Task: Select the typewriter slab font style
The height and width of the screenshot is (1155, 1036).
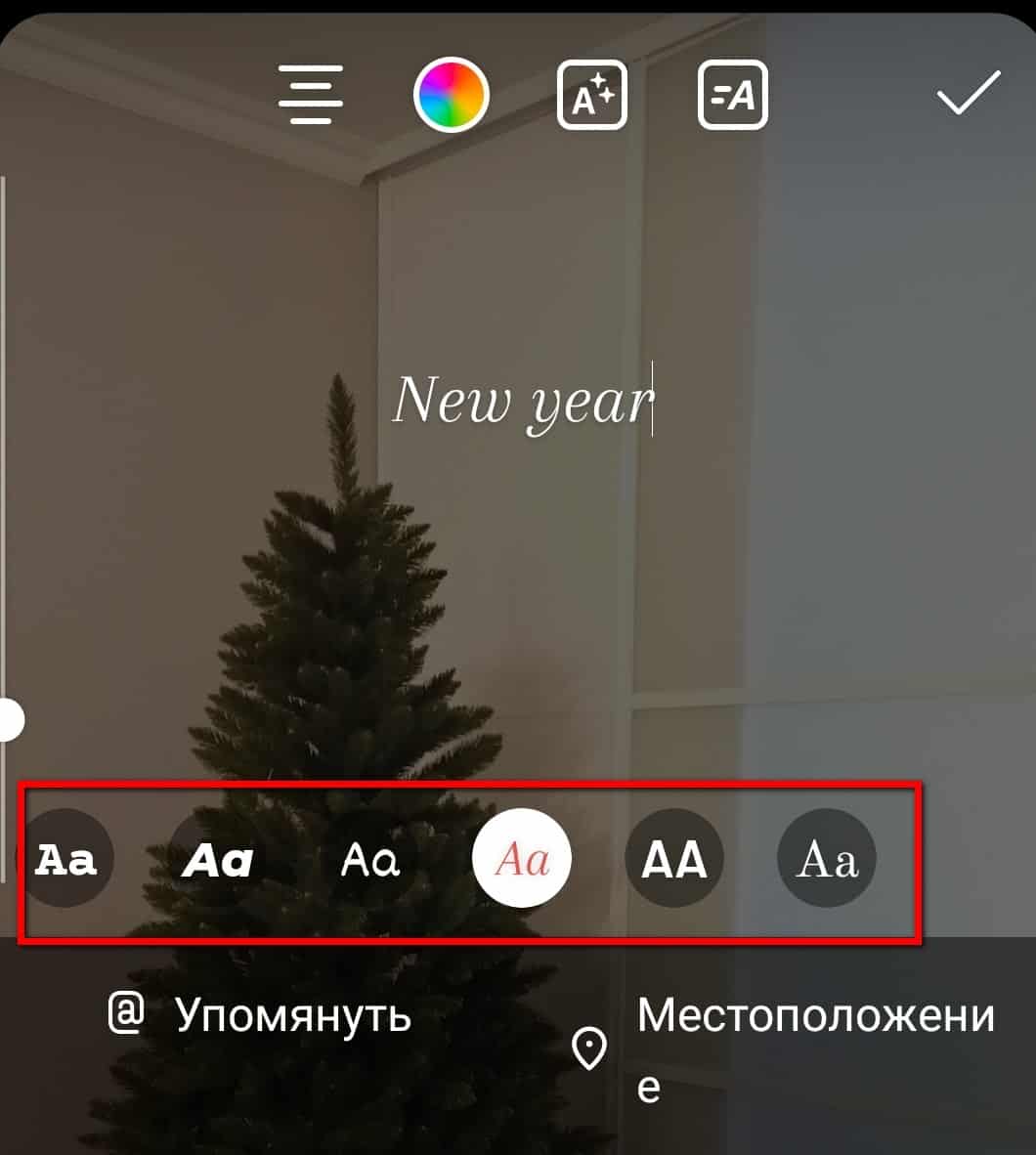Action: coord(65,859)
